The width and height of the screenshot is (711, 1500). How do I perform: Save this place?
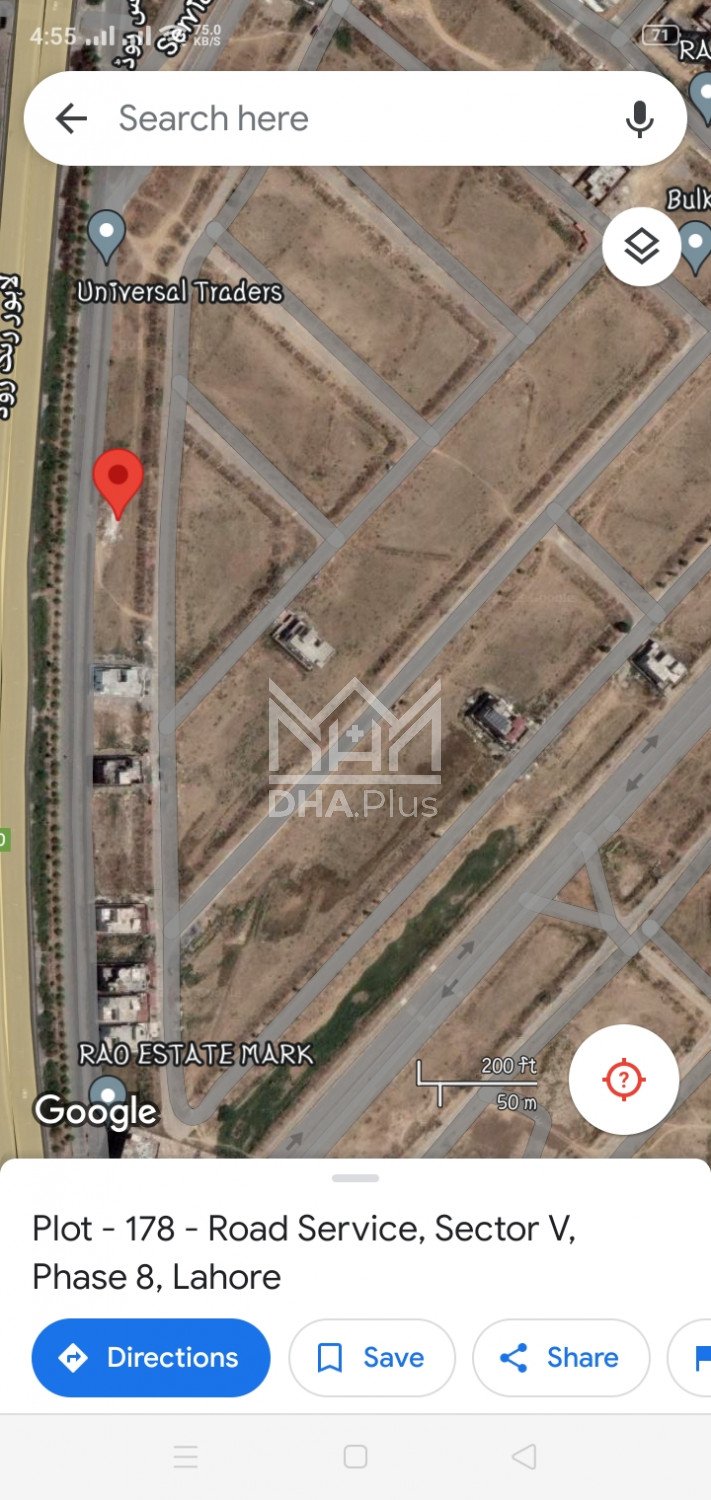(x=371, y=1357)
